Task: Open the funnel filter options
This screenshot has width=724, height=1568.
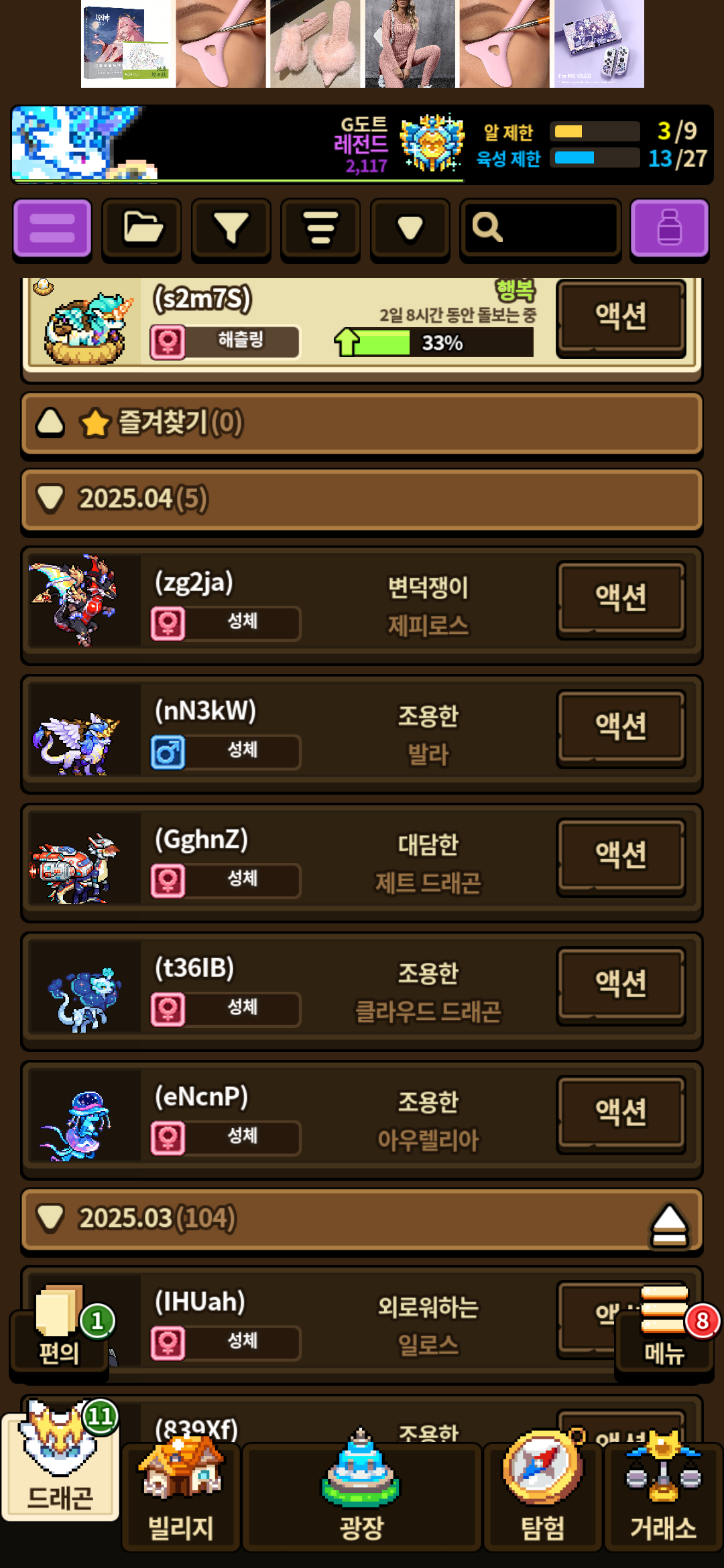Action: pos(231,228)
